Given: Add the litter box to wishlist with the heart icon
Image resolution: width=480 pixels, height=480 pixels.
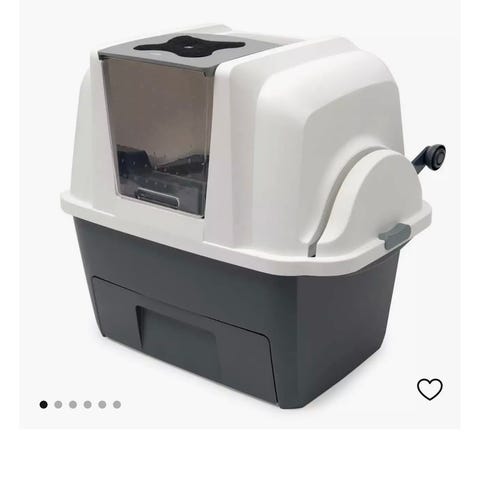Looking at the screenshot, I should 430,389.
